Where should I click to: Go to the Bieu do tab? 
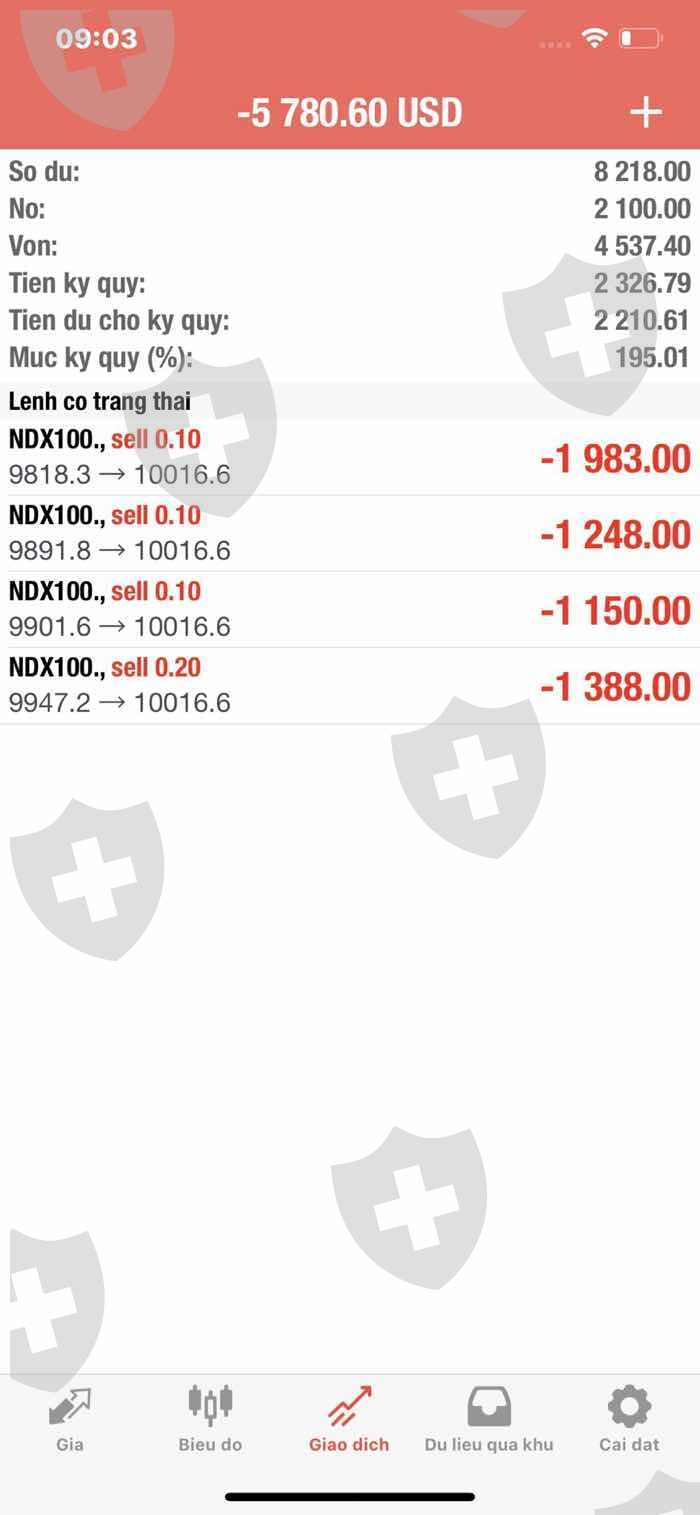click(x=210, y=1420)
